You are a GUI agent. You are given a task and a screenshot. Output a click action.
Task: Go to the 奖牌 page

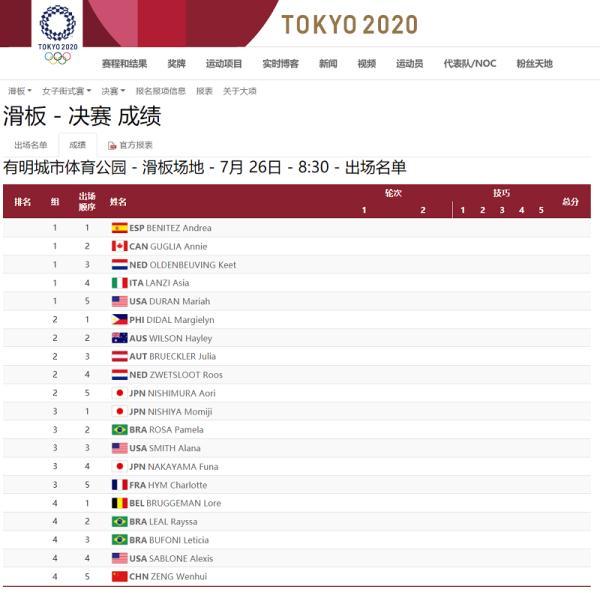(x=176, y=64)
